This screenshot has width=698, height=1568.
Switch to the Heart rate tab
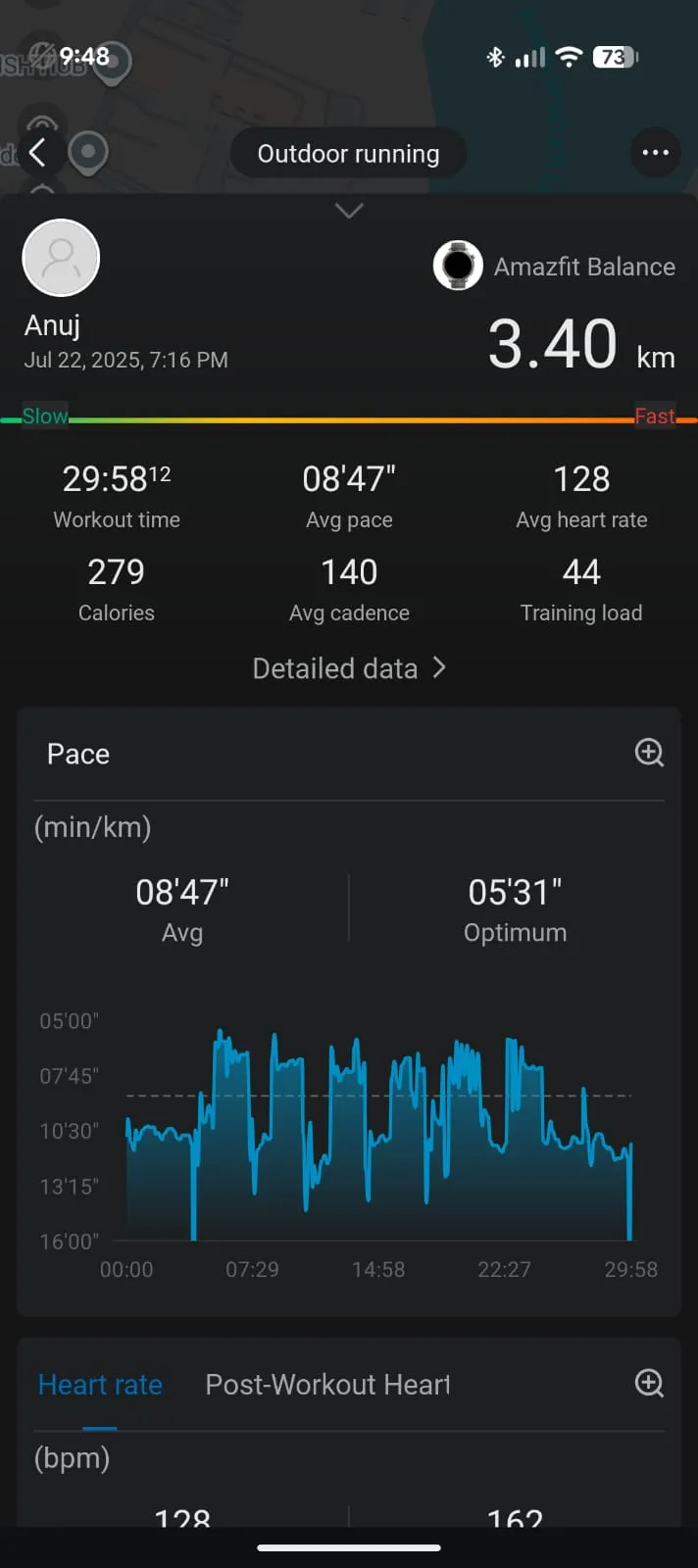pyautogui.click(x=100, y=1385)
